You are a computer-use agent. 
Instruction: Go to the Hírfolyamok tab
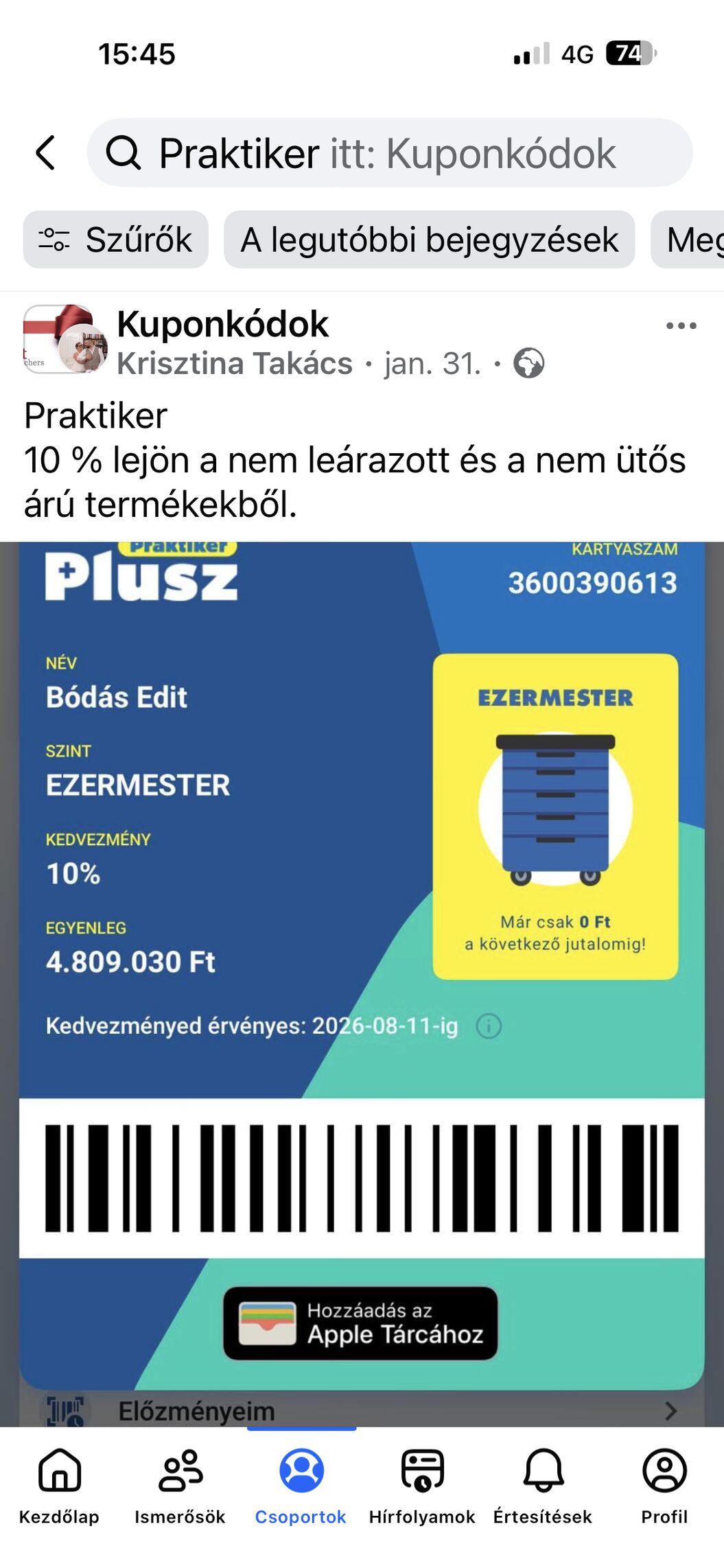(422, 1486)
